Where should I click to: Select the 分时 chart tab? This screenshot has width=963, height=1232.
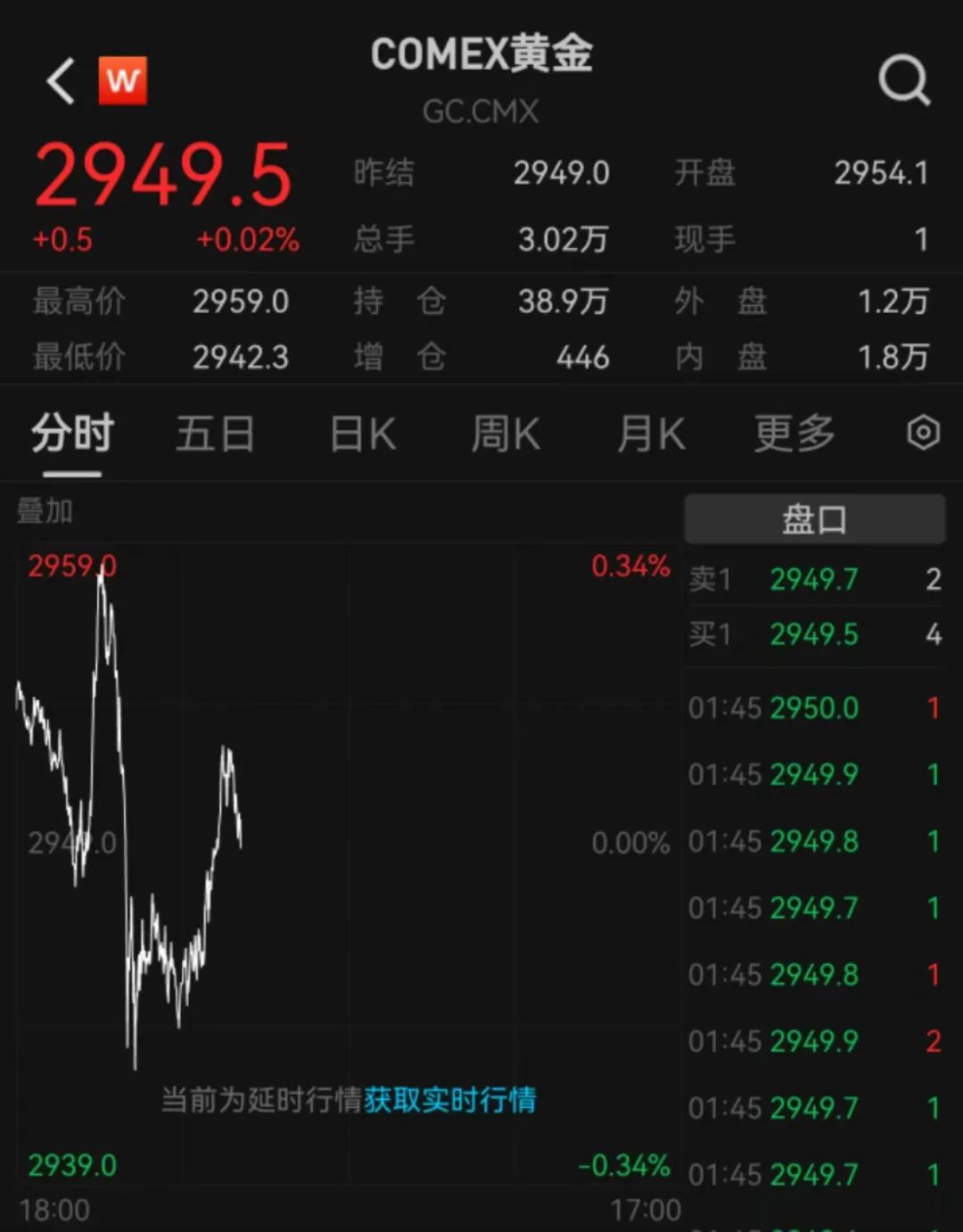click(72, 435)
